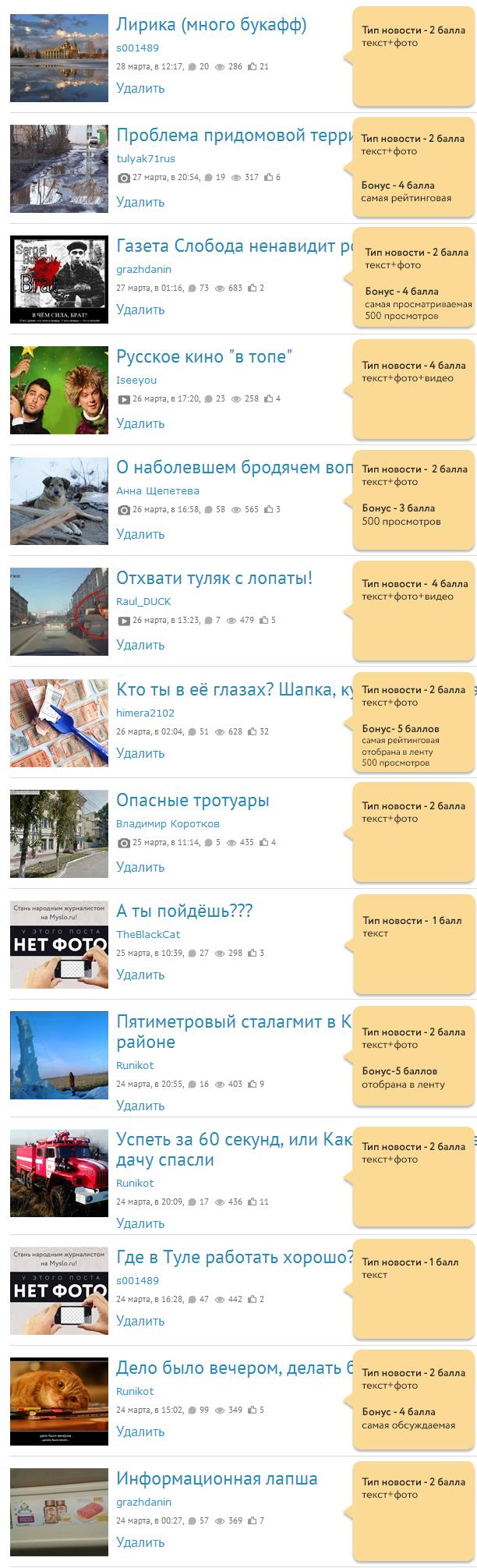Screen dimensions: 477x1568
Task: Open Raul_DUCK's profile
Action: click(143, 601)
